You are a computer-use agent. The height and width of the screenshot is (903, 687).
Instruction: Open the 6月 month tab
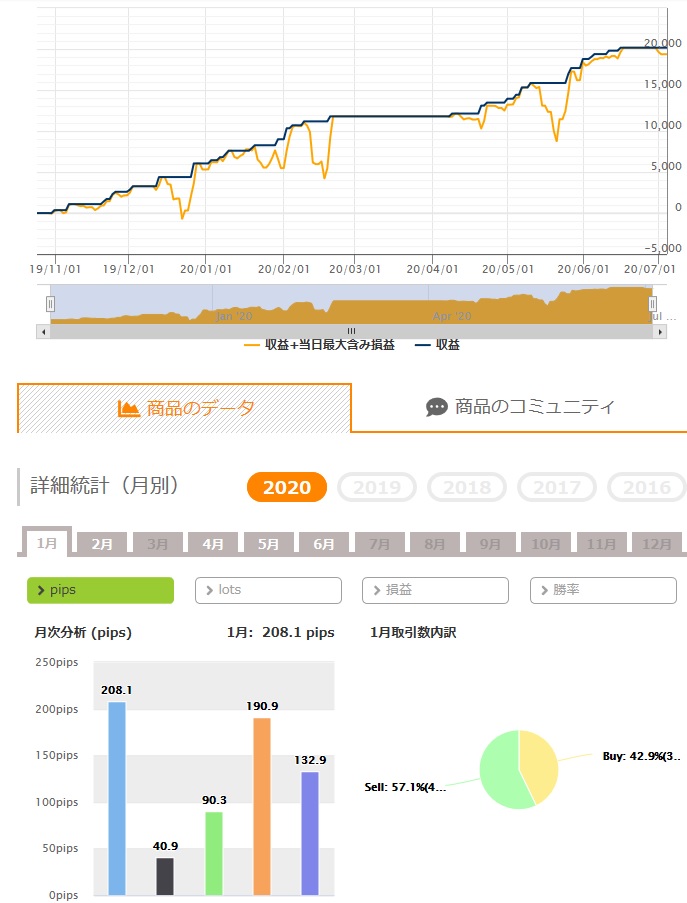324,544
